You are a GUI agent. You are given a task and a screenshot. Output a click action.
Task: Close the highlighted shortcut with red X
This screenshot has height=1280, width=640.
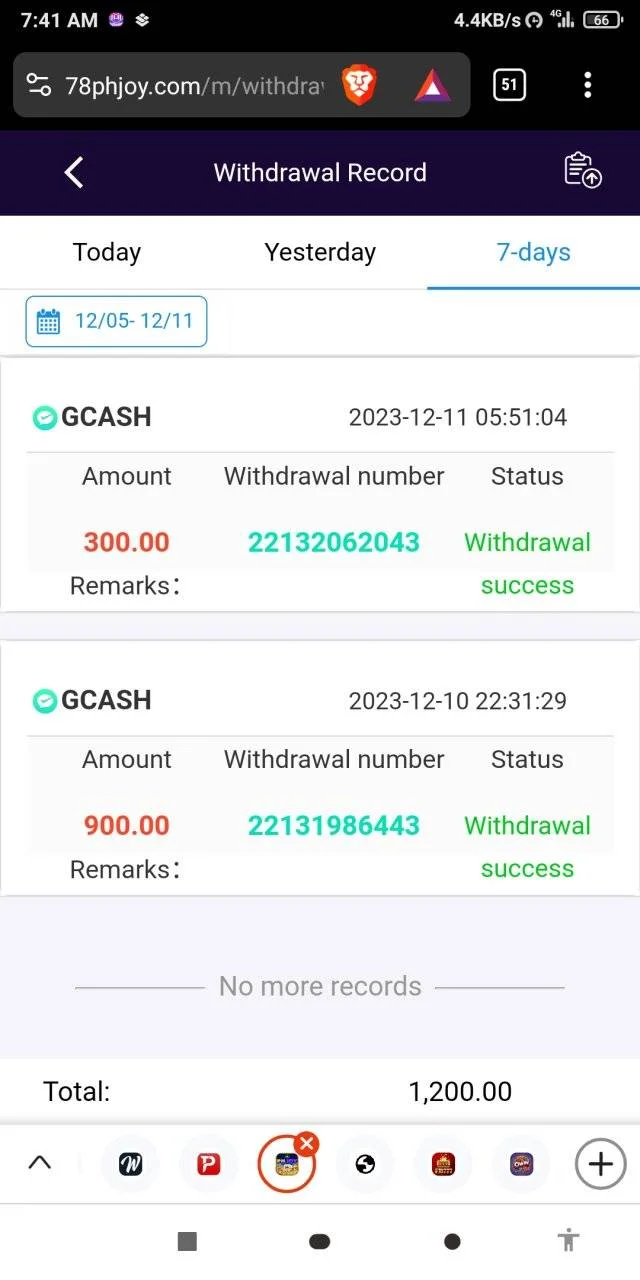pyautogui.click(x=307, y=1144)
